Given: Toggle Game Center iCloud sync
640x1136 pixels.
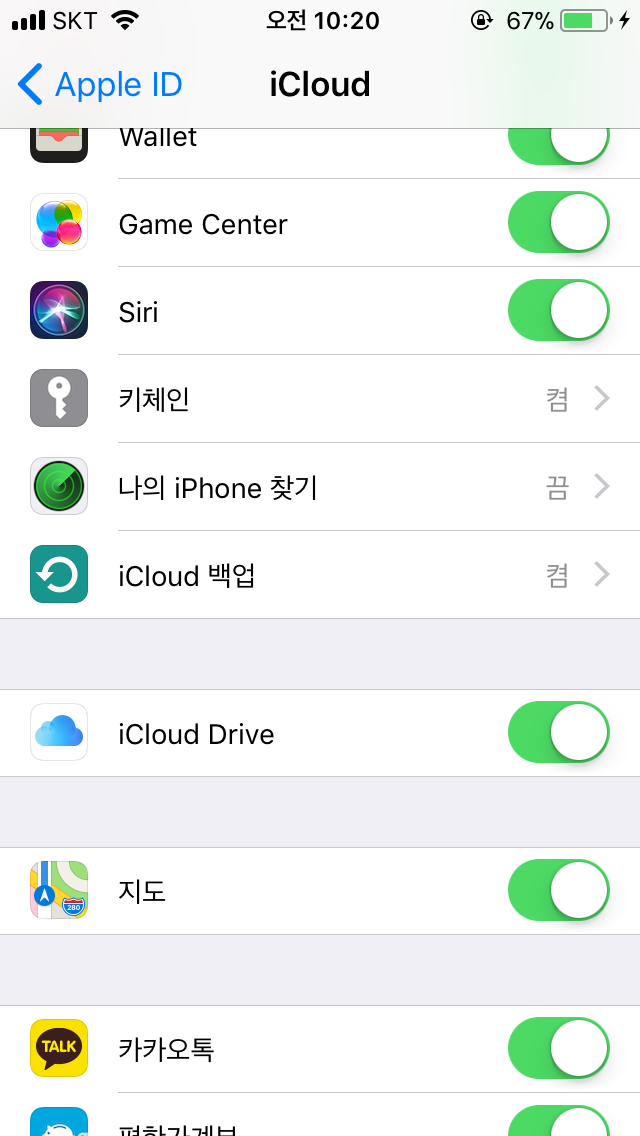Looking at the screenshot, I should click(559, 222).
